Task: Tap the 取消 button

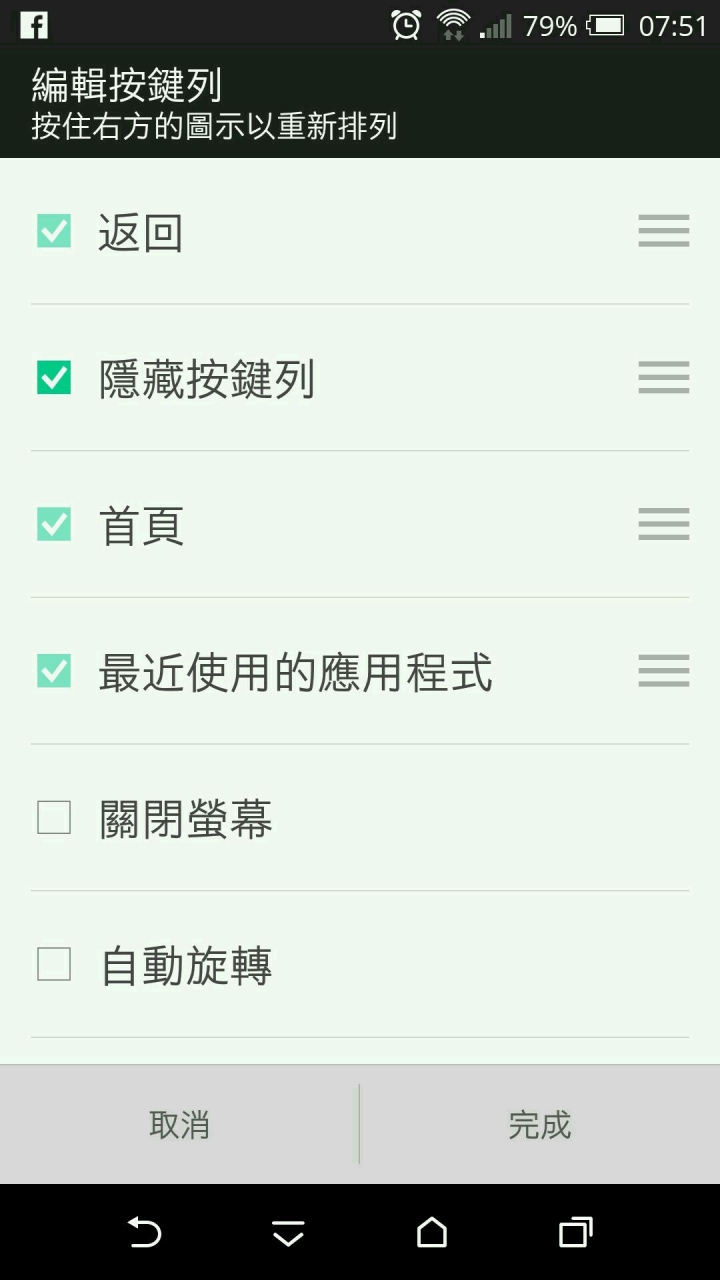Action: coord(179,1125)
